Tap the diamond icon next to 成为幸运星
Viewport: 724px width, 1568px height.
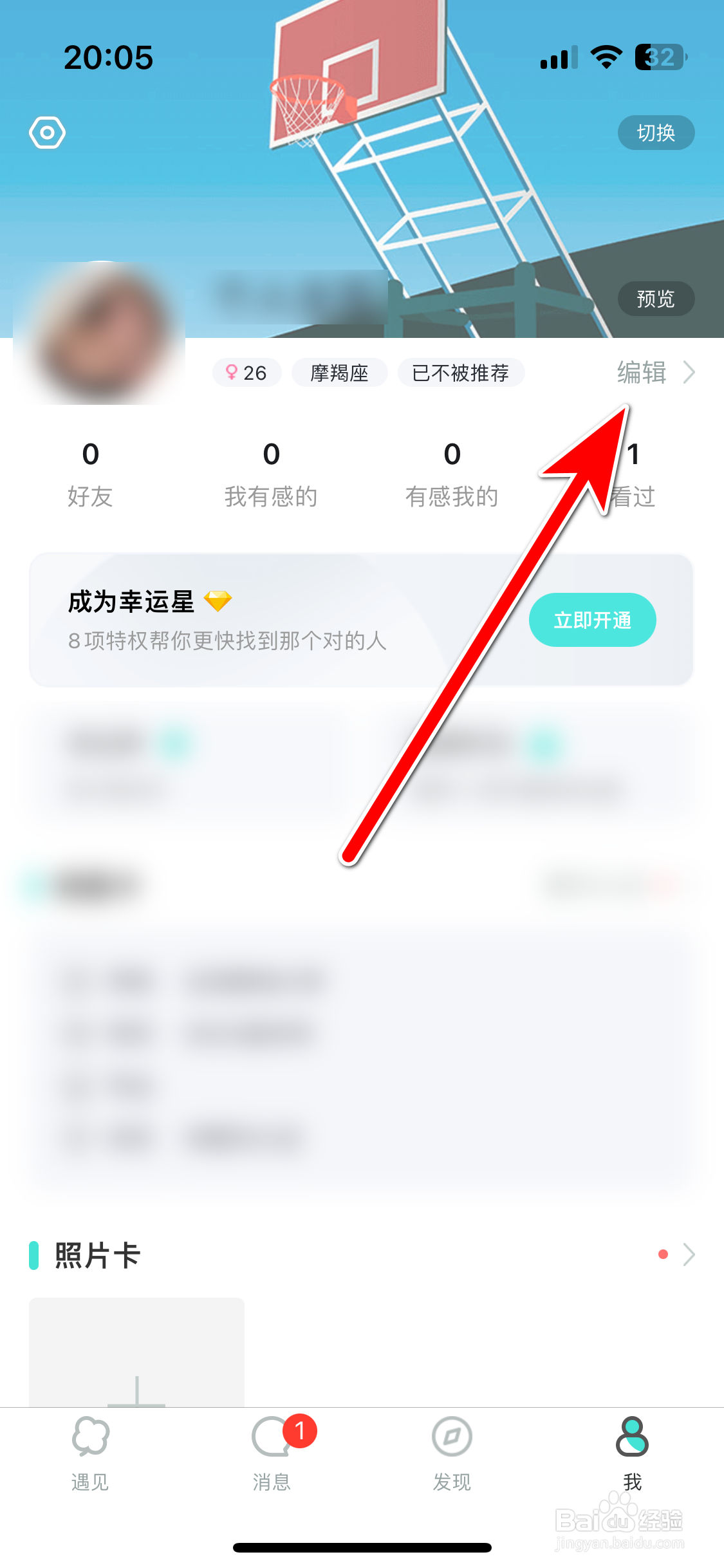click(219, 602)
